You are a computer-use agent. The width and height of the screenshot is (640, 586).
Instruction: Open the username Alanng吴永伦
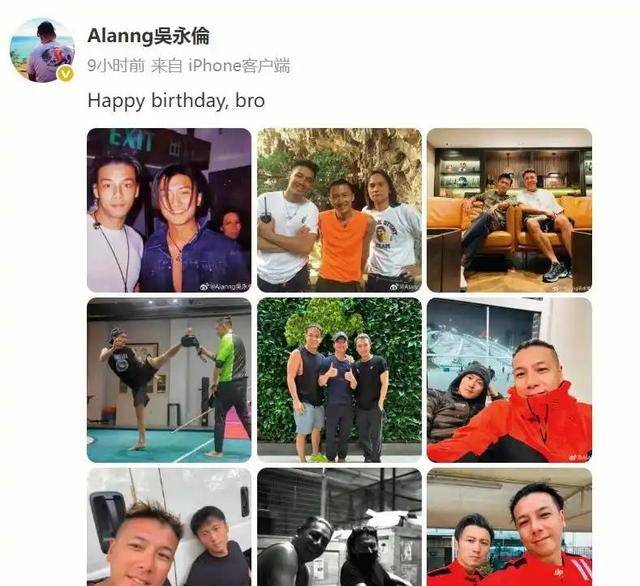pos(148,36)
